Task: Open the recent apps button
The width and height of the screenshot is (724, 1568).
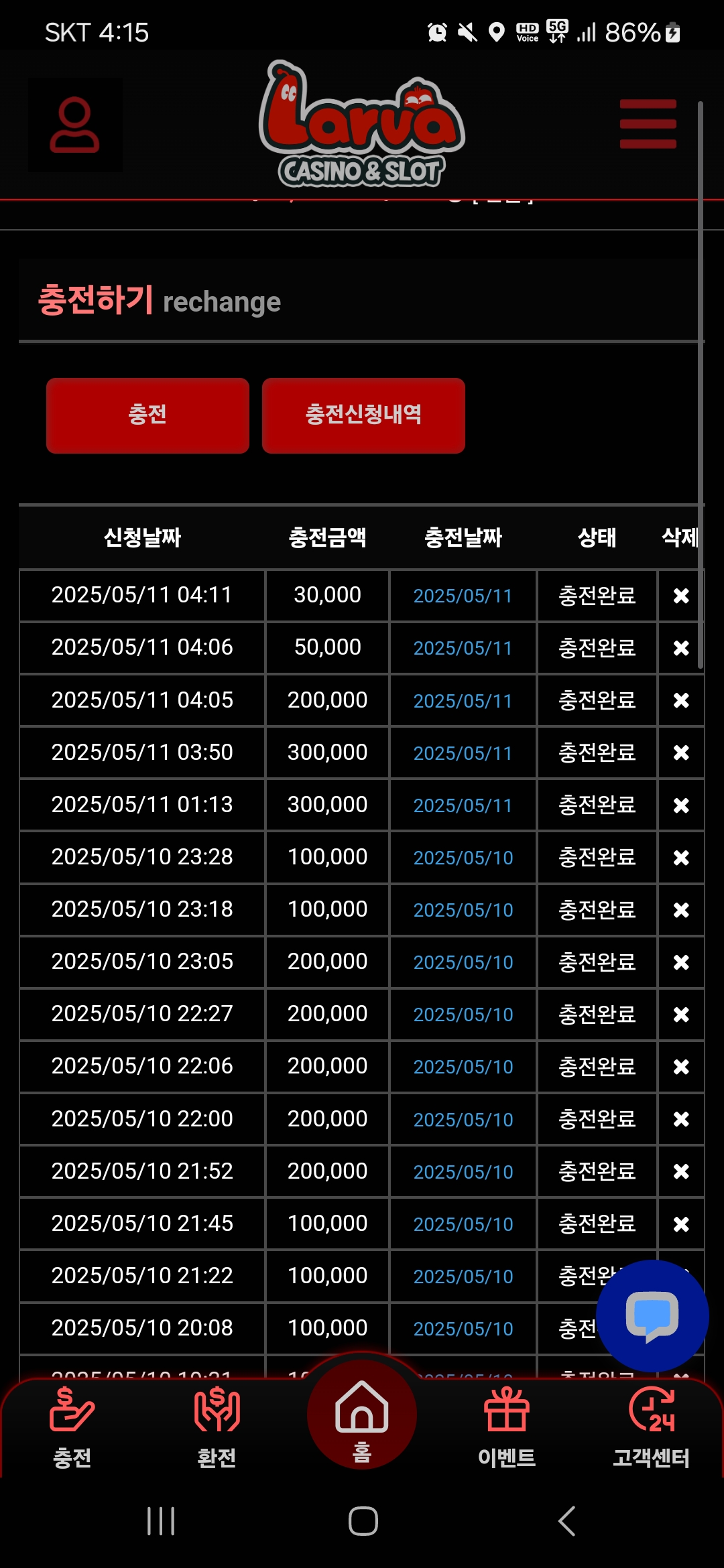Action: tap(161, 1521)
